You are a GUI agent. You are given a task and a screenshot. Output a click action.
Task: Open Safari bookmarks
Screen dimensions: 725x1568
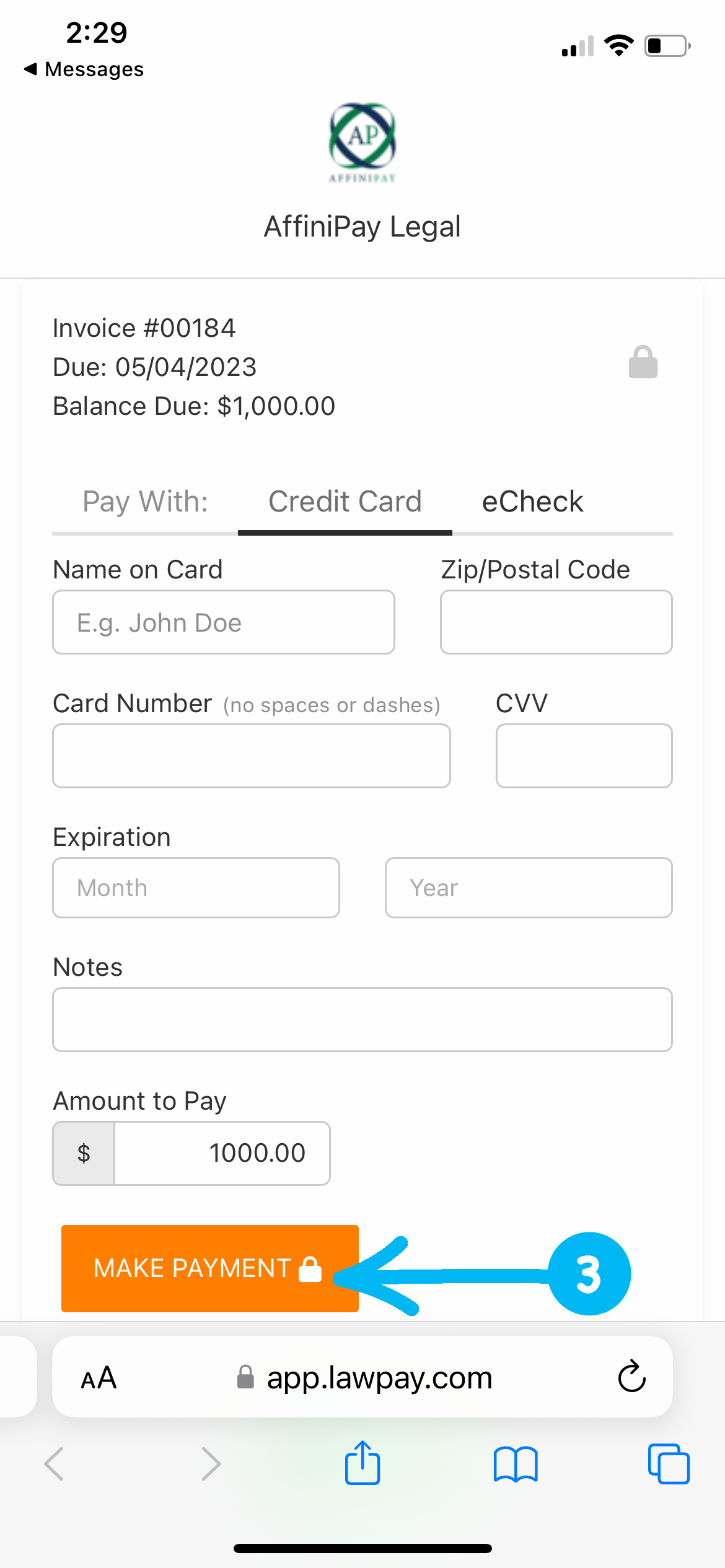(x=516, y=1464)
